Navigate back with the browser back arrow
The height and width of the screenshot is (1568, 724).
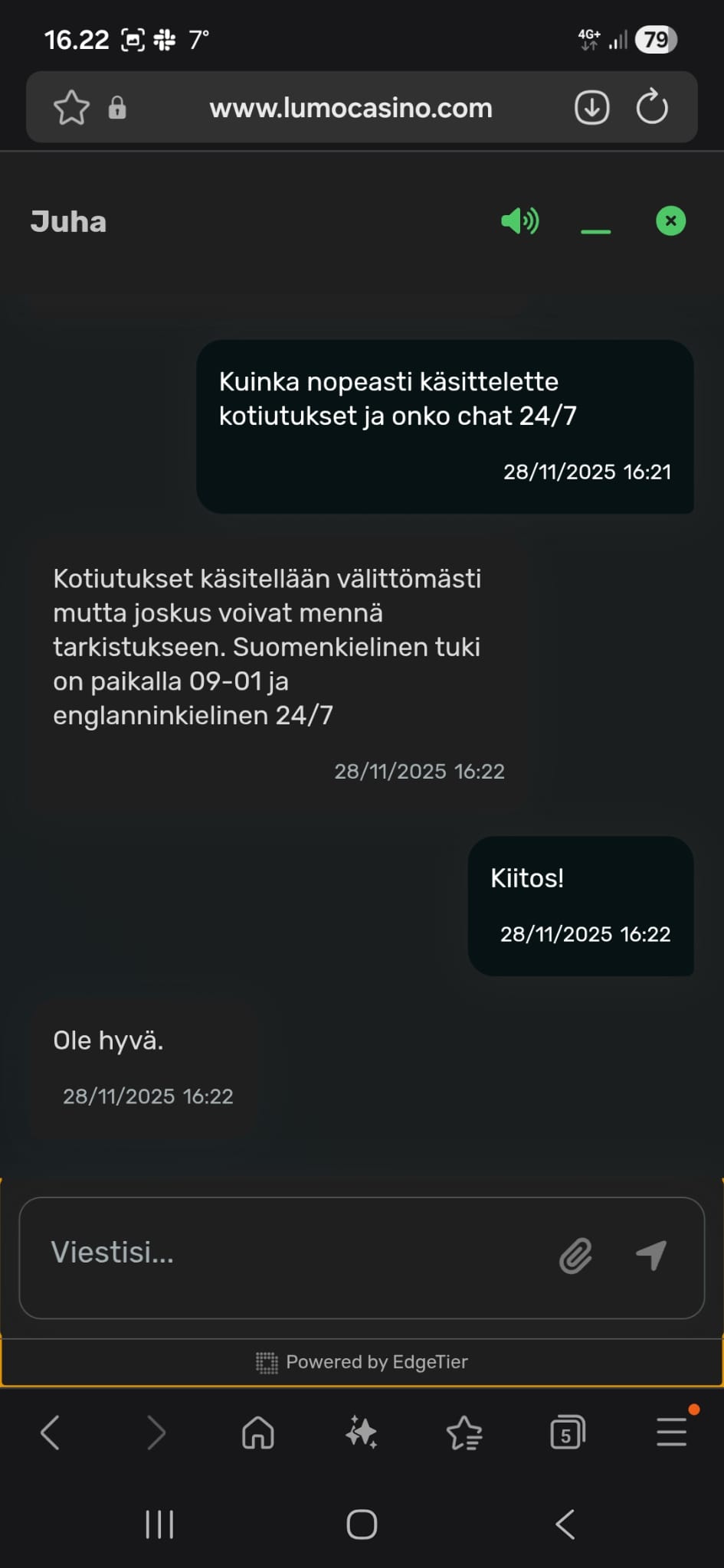point(51,1432)
